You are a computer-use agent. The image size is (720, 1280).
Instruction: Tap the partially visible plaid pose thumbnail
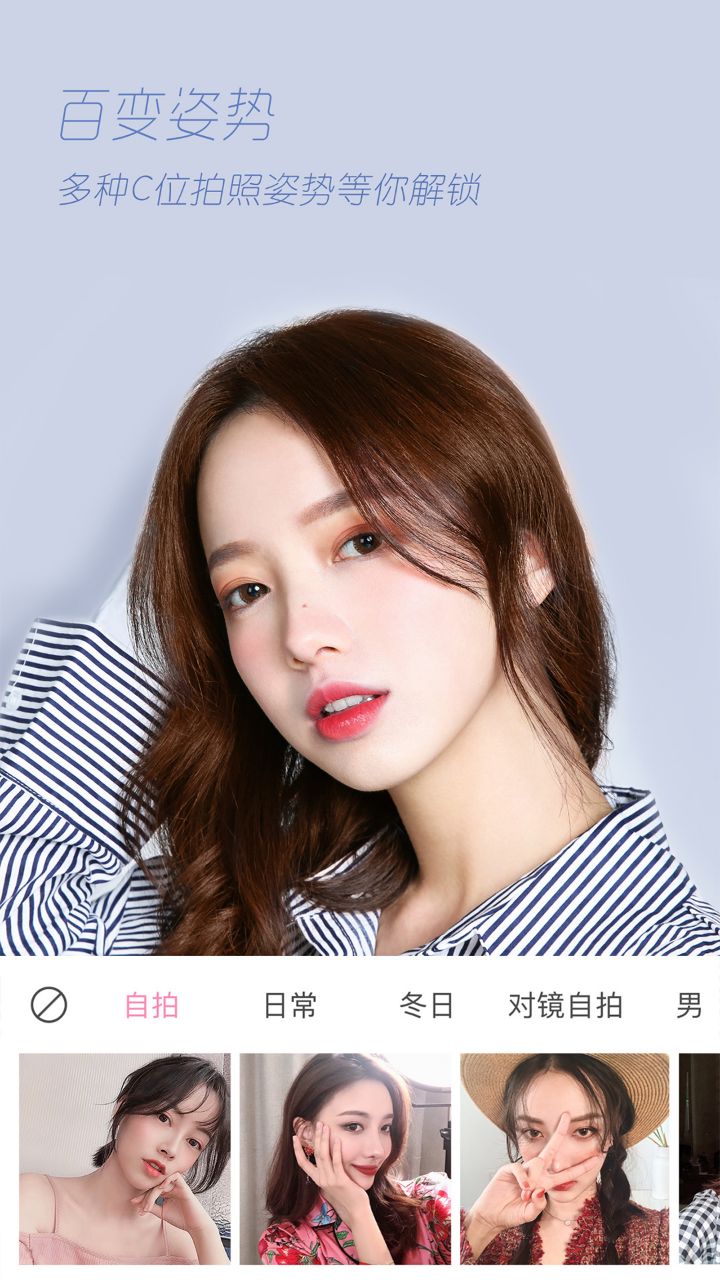pos(701,1160)
